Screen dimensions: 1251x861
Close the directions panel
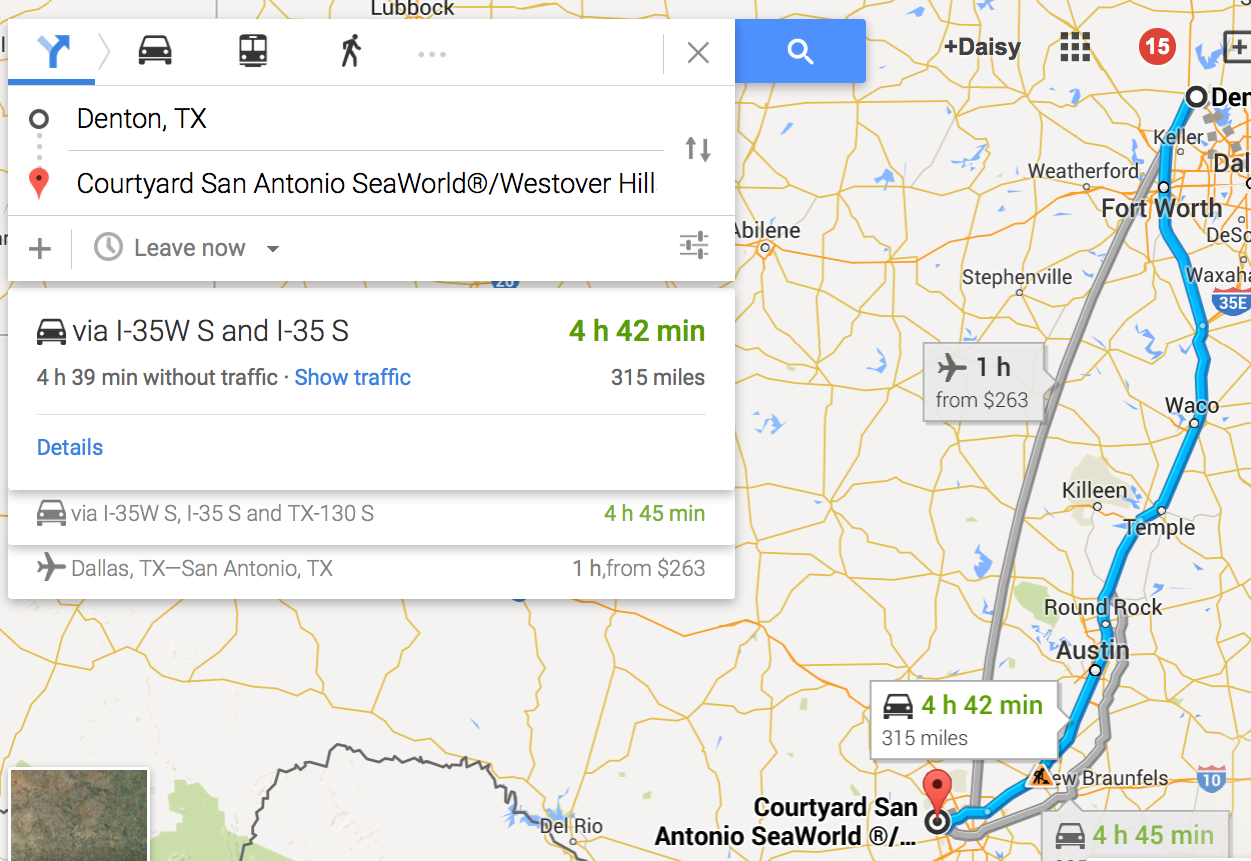click(x=698, y=53)
